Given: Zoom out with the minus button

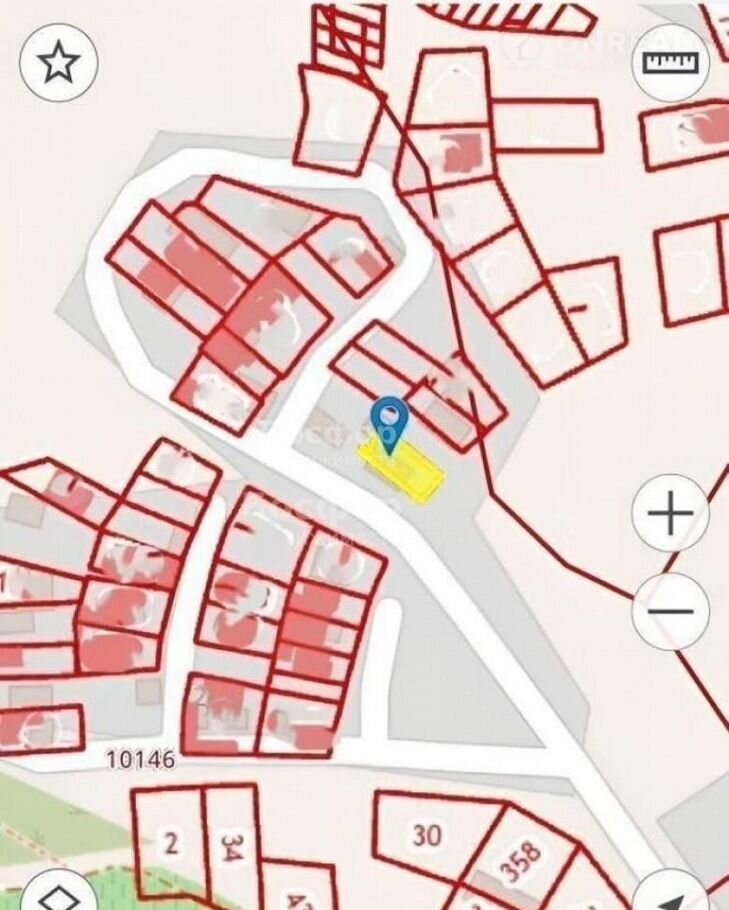Looking at the screenshot, I should pos(670,611).
